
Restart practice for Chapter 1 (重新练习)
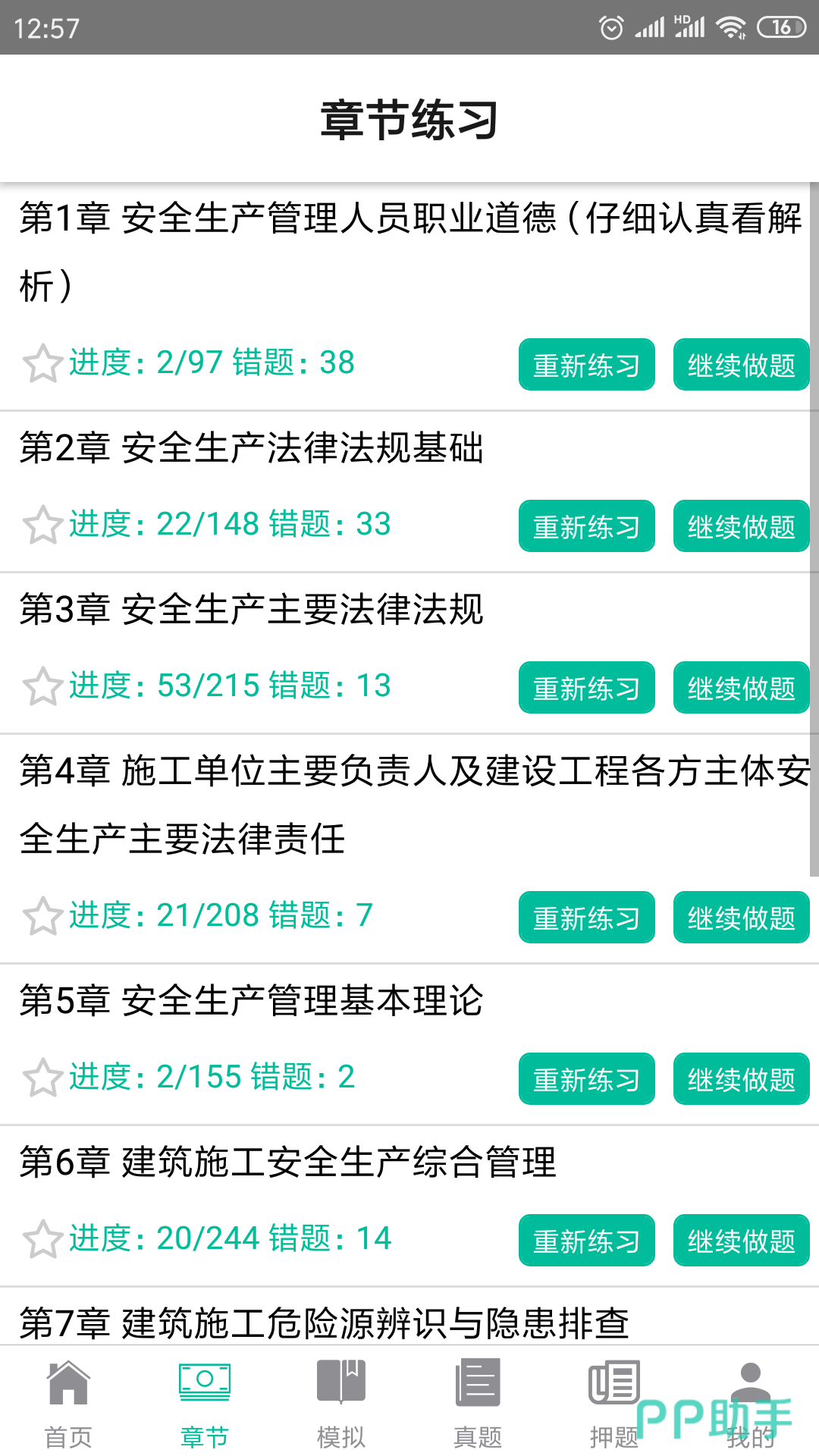coord(586,365)
